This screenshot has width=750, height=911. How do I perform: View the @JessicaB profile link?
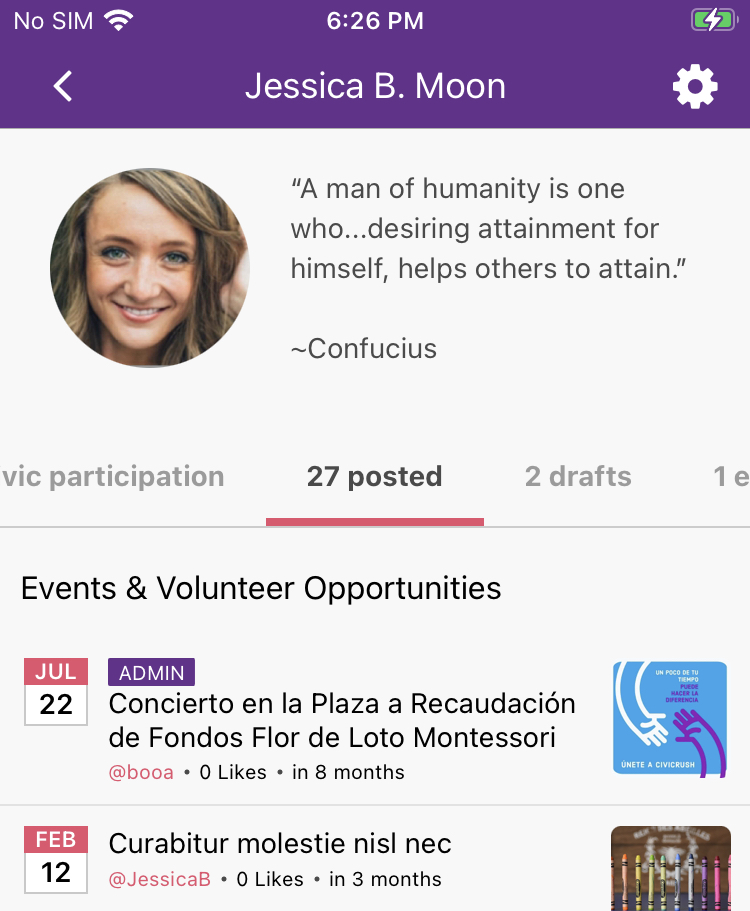pyautogui.click(x=160, y=879)
